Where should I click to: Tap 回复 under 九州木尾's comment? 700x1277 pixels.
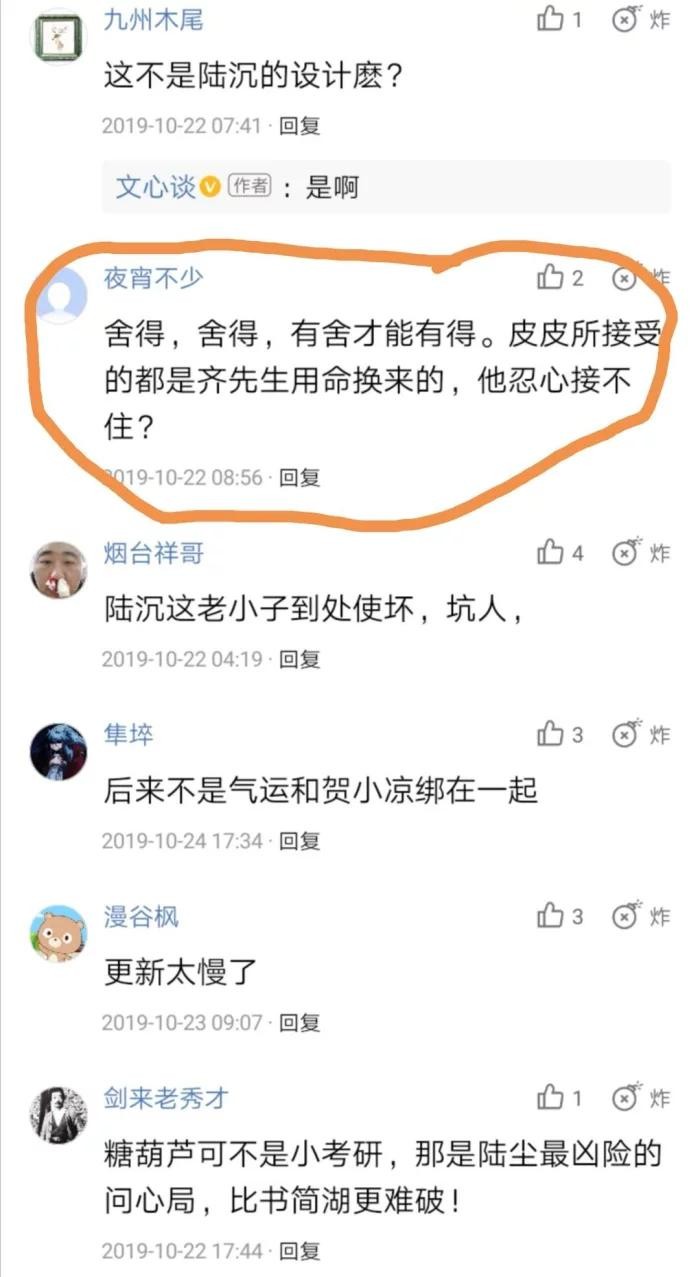coord(299,126)
